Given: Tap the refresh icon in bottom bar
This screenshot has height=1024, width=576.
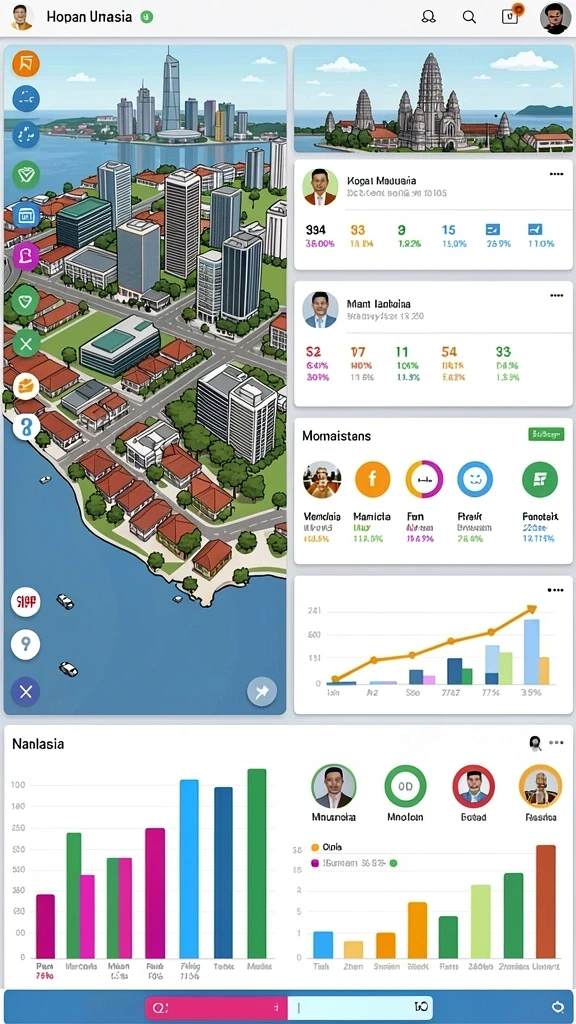Looking at the screenshot, I should (x=557, y=1007).
